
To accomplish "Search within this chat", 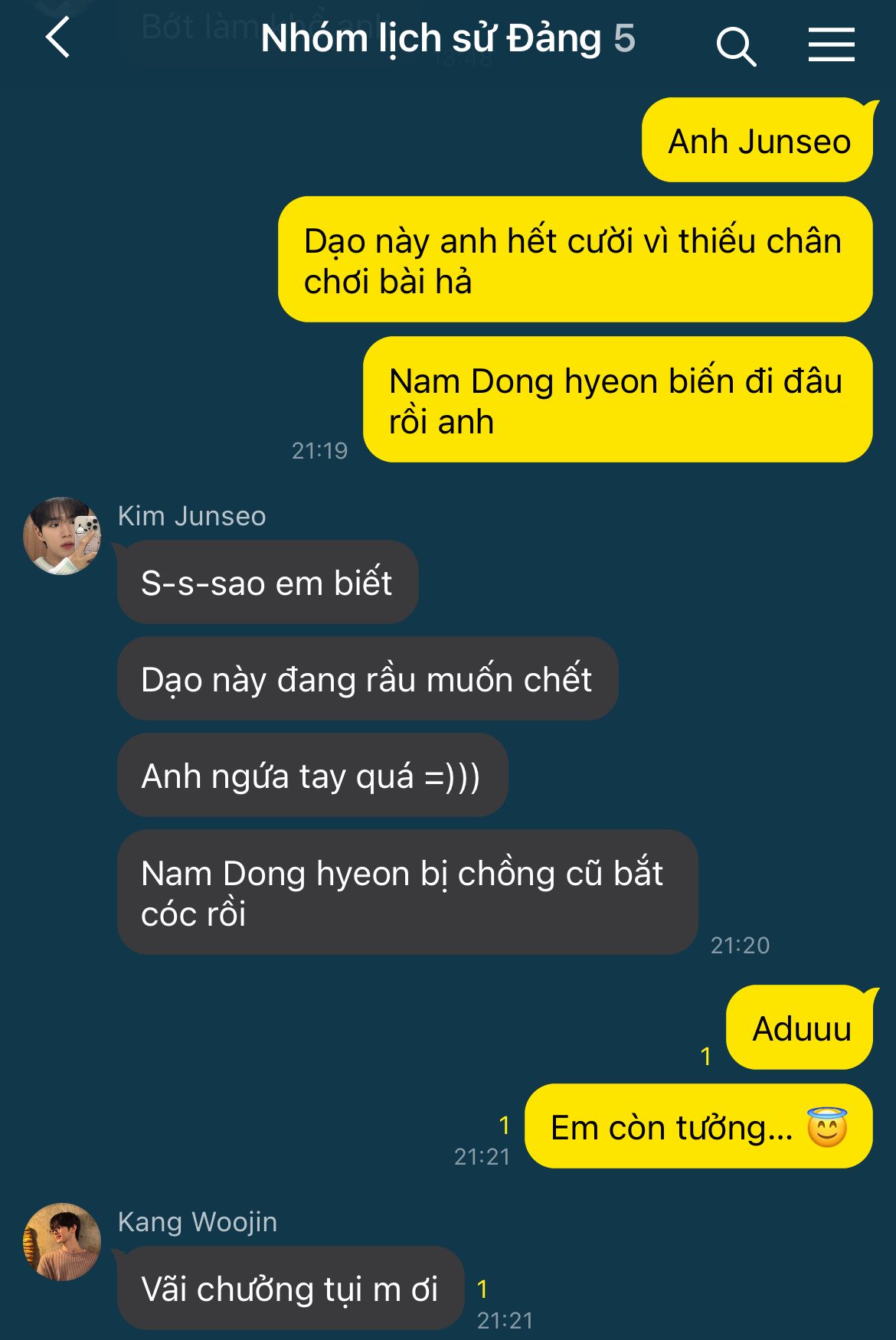I will click(x=736, y=46).
